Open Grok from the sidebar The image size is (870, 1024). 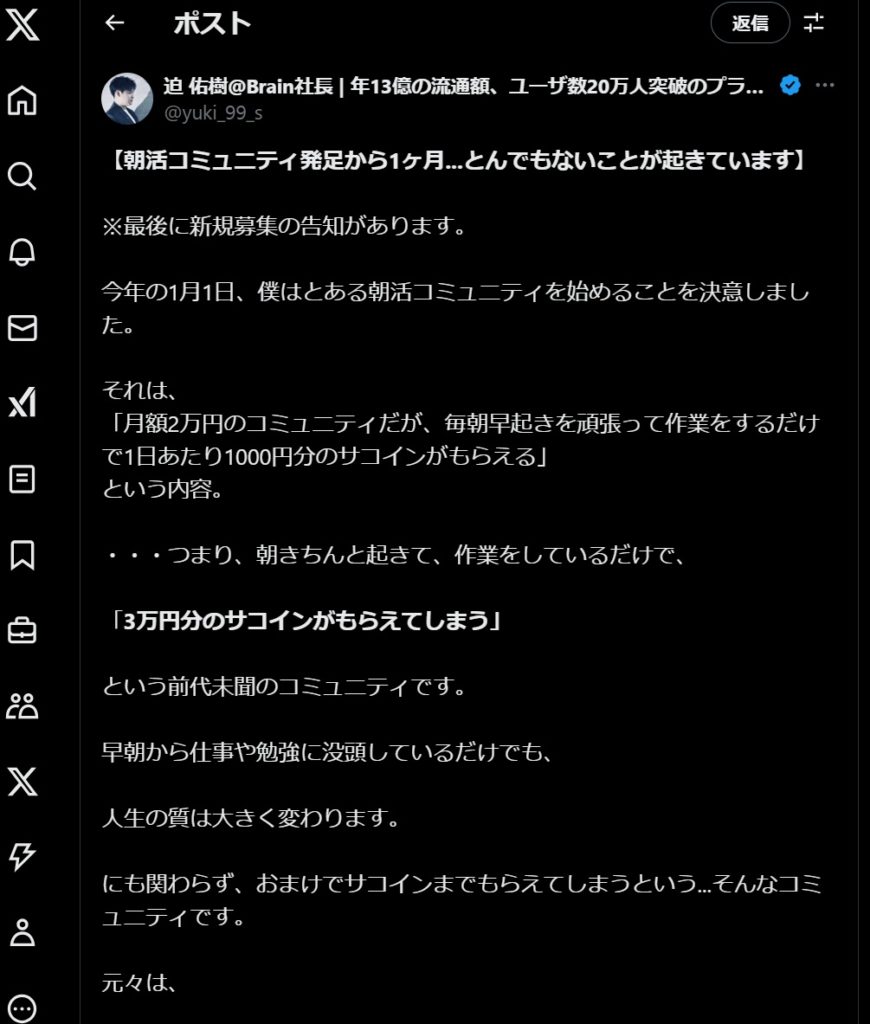(22, 402)
